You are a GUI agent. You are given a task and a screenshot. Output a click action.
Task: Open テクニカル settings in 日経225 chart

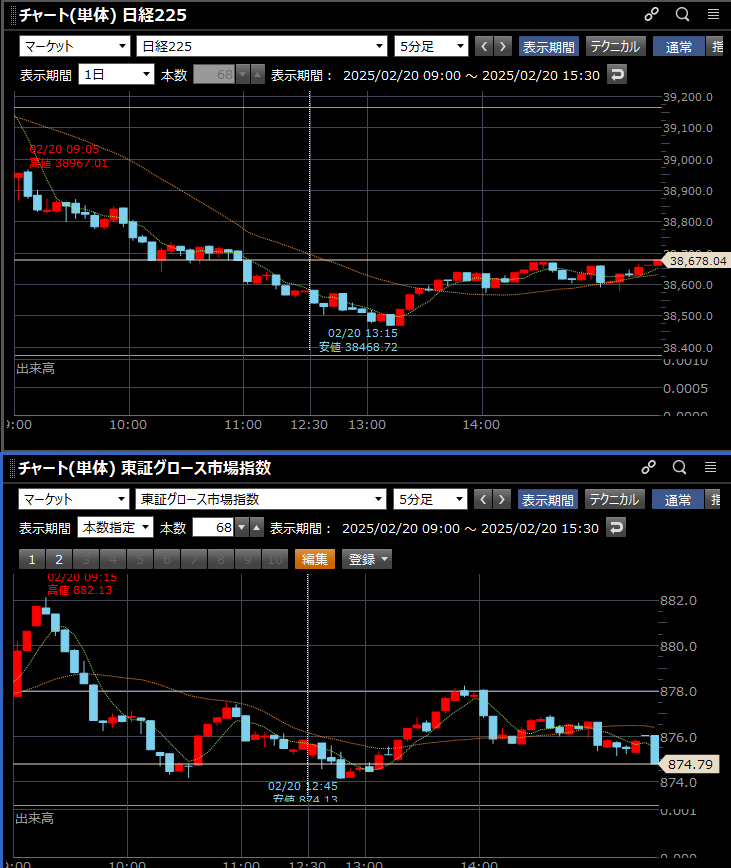[x=615, y=46]
